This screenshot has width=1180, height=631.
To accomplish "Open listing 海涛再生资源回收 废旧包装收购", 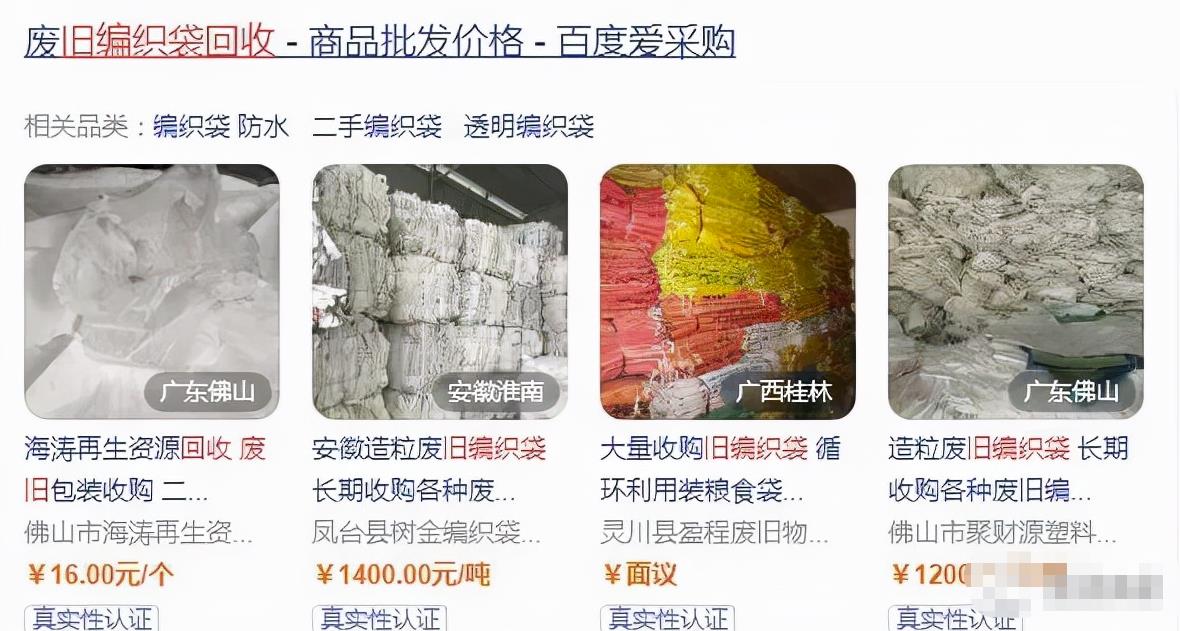I will point(145,468).
